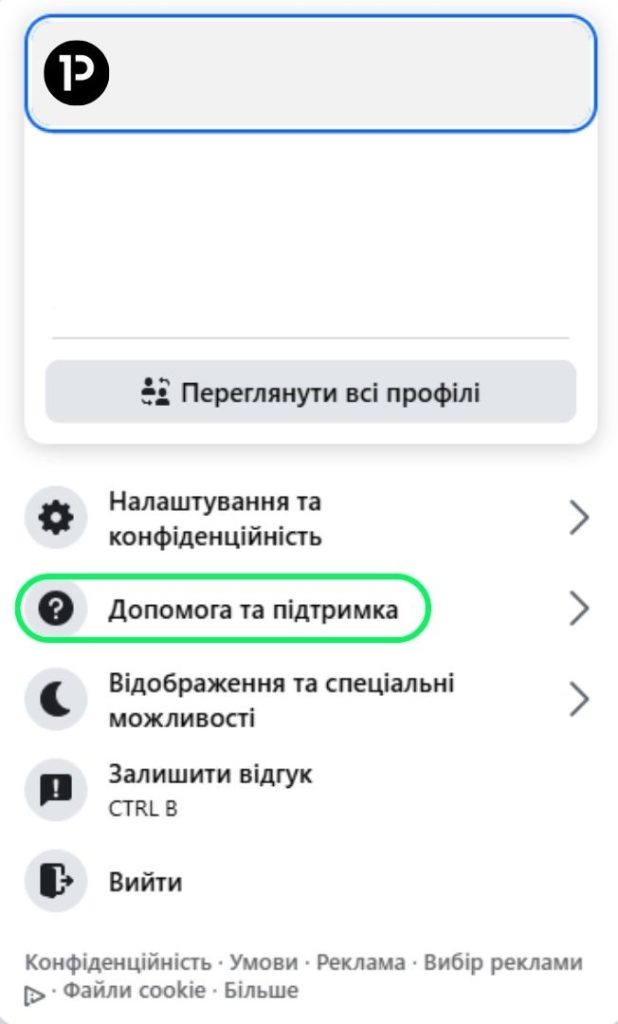Open the Вибір реклами footer link
The width and height of the screenshot is (618, 1024).
point(502,963)
